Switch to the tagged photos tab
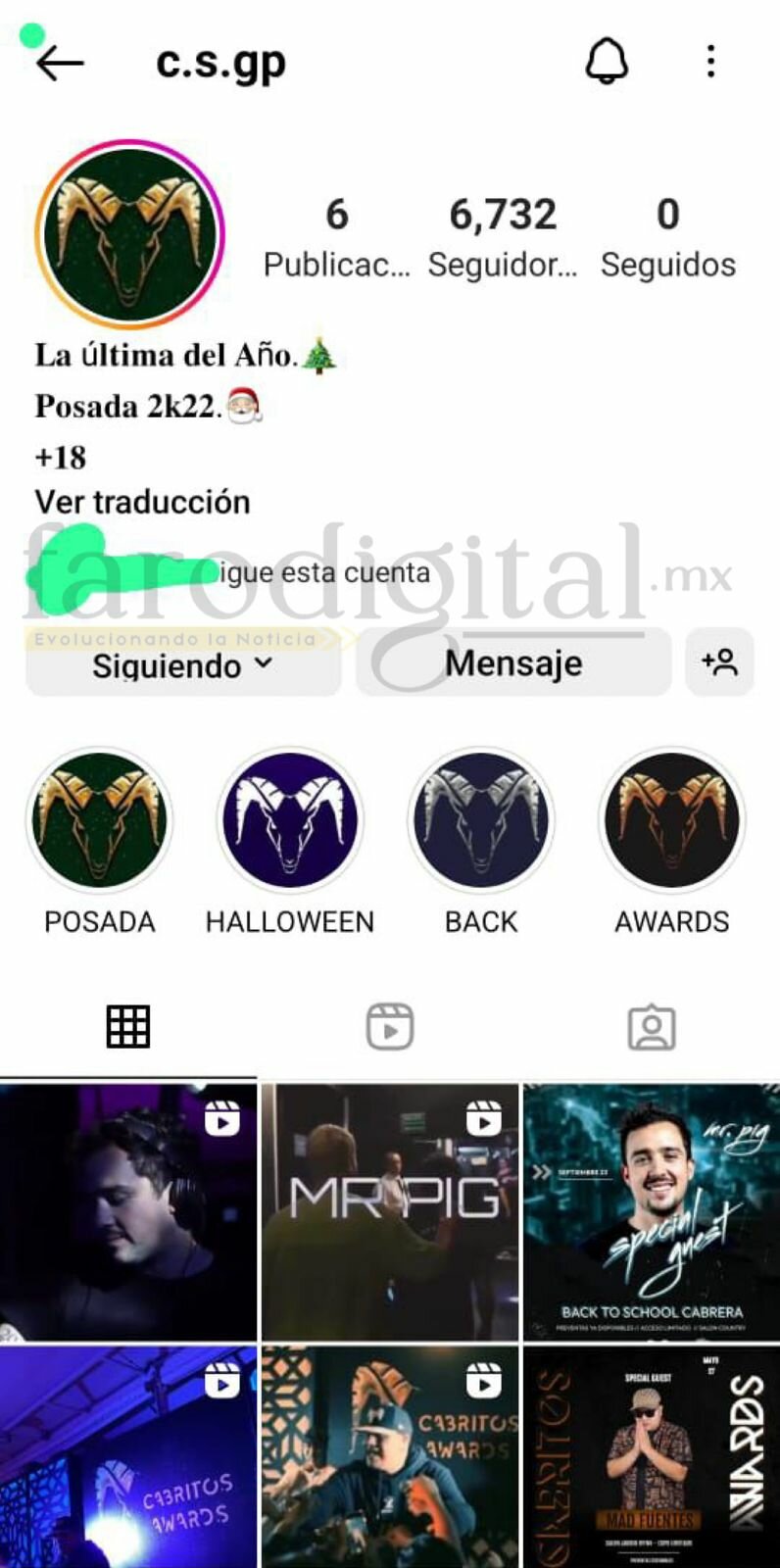 (652, 1027)
